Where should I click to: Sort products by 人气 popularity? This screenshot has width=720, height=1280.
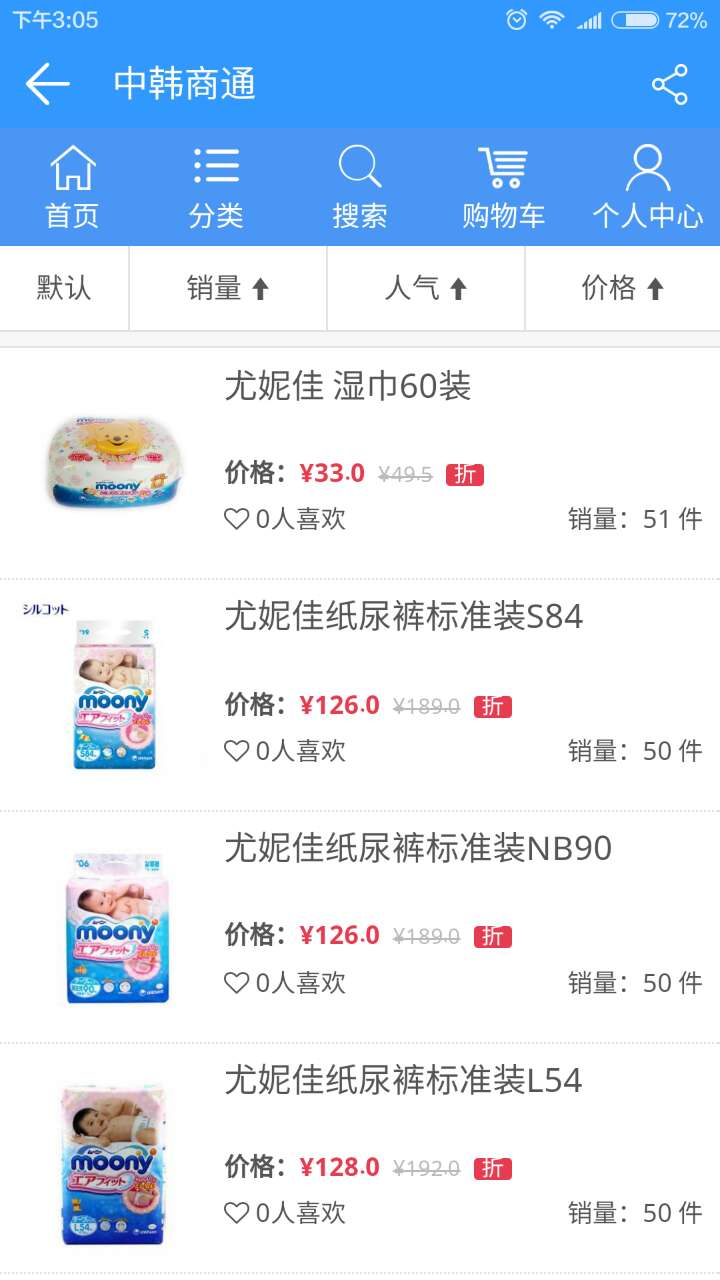click(x=426, y=289)
